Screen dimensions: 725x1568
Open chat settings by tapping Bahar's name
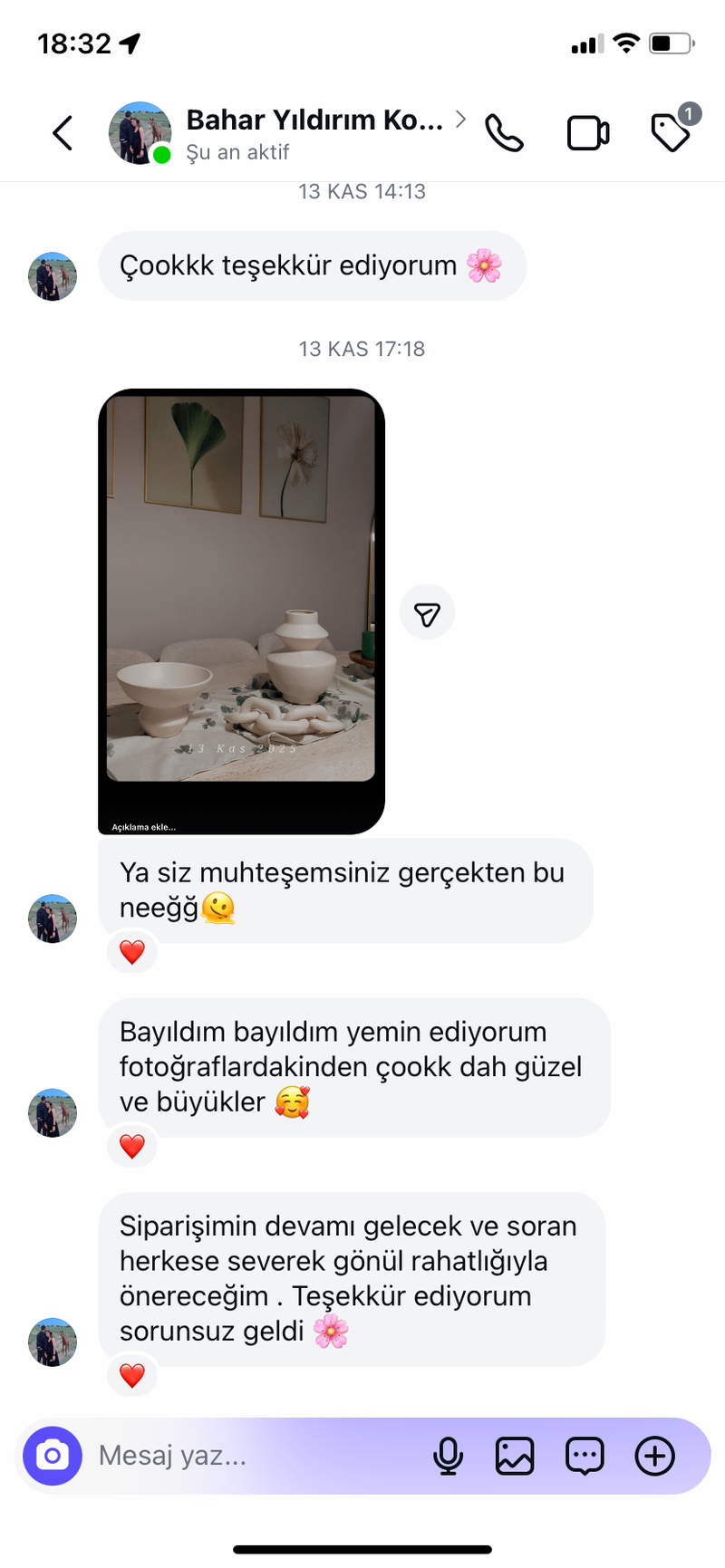pyautogui.click(x=313, y=120)
